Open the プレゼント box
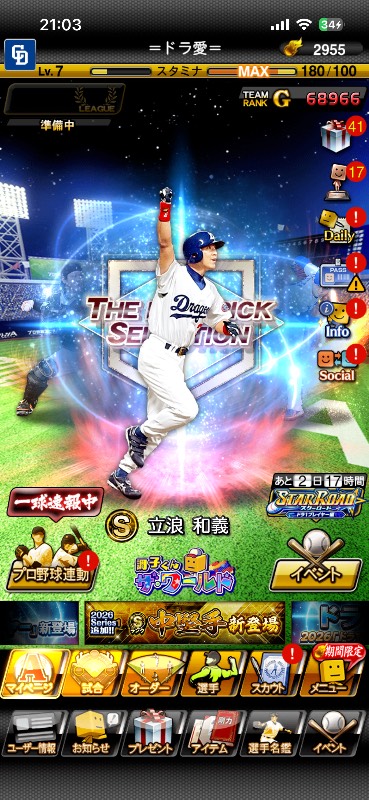 [155, 733]
